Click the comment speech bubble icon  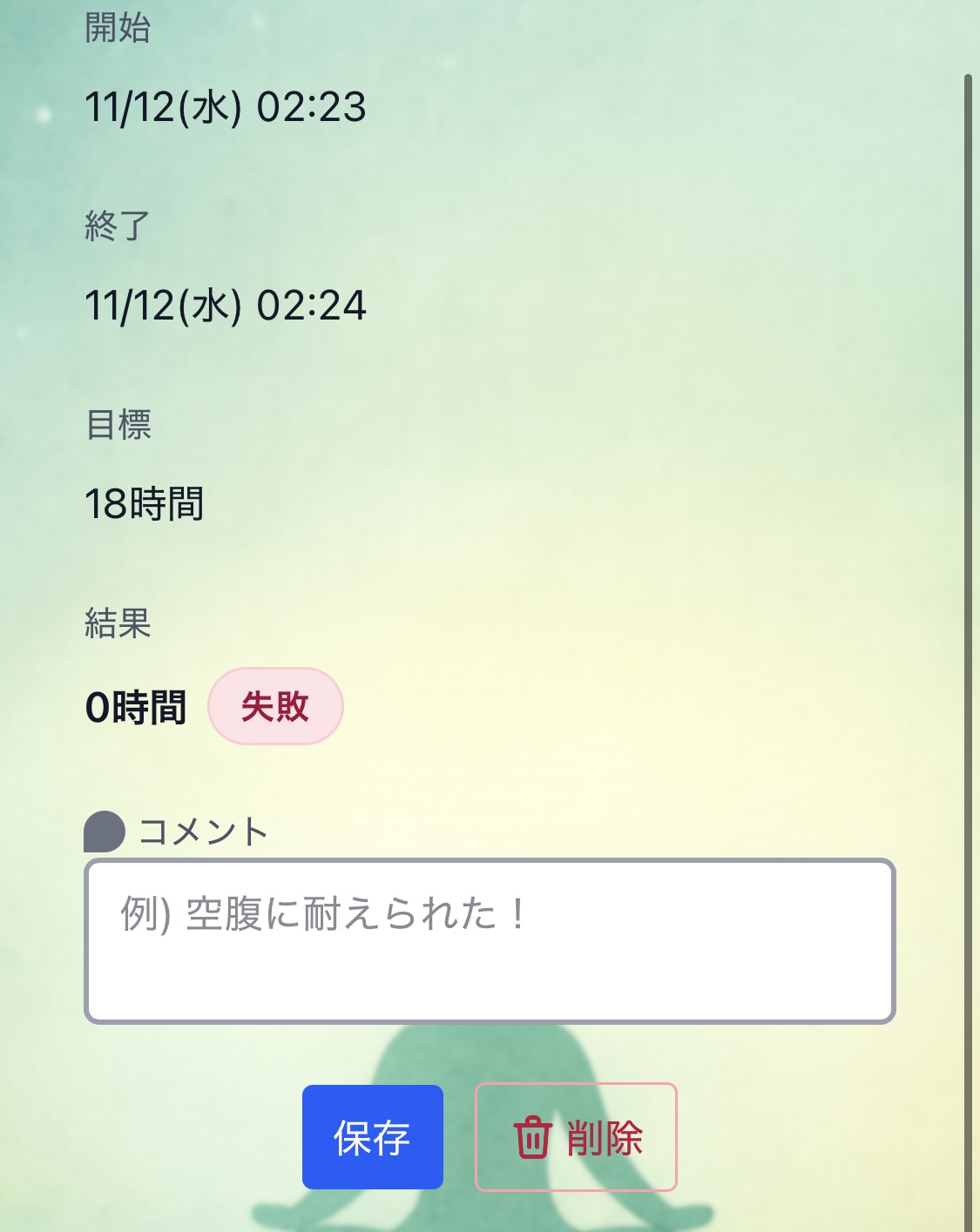coord(103,831)
